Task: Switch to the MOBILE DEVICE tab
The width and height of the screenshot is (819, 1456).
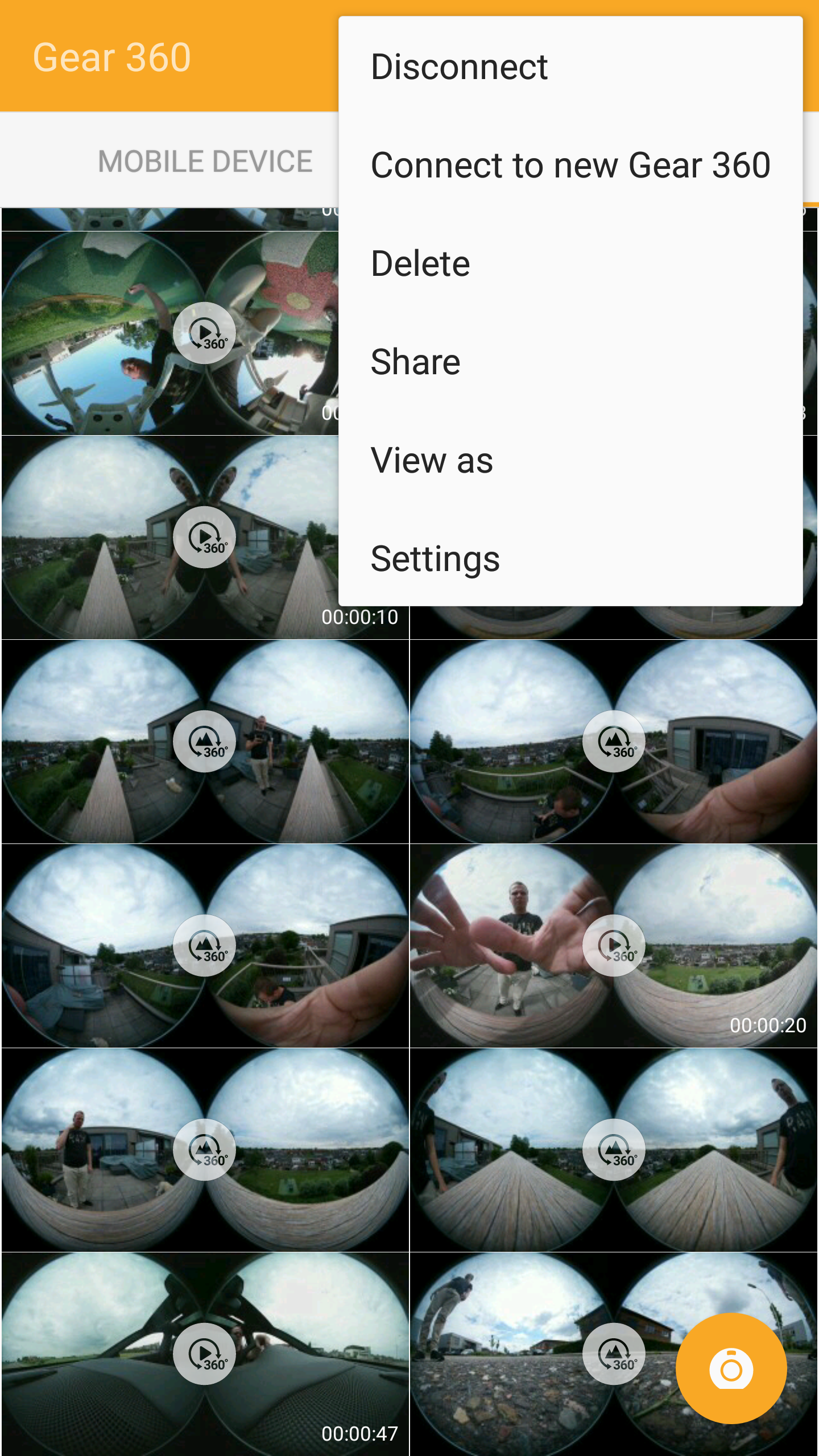Action: coord(205,161)
